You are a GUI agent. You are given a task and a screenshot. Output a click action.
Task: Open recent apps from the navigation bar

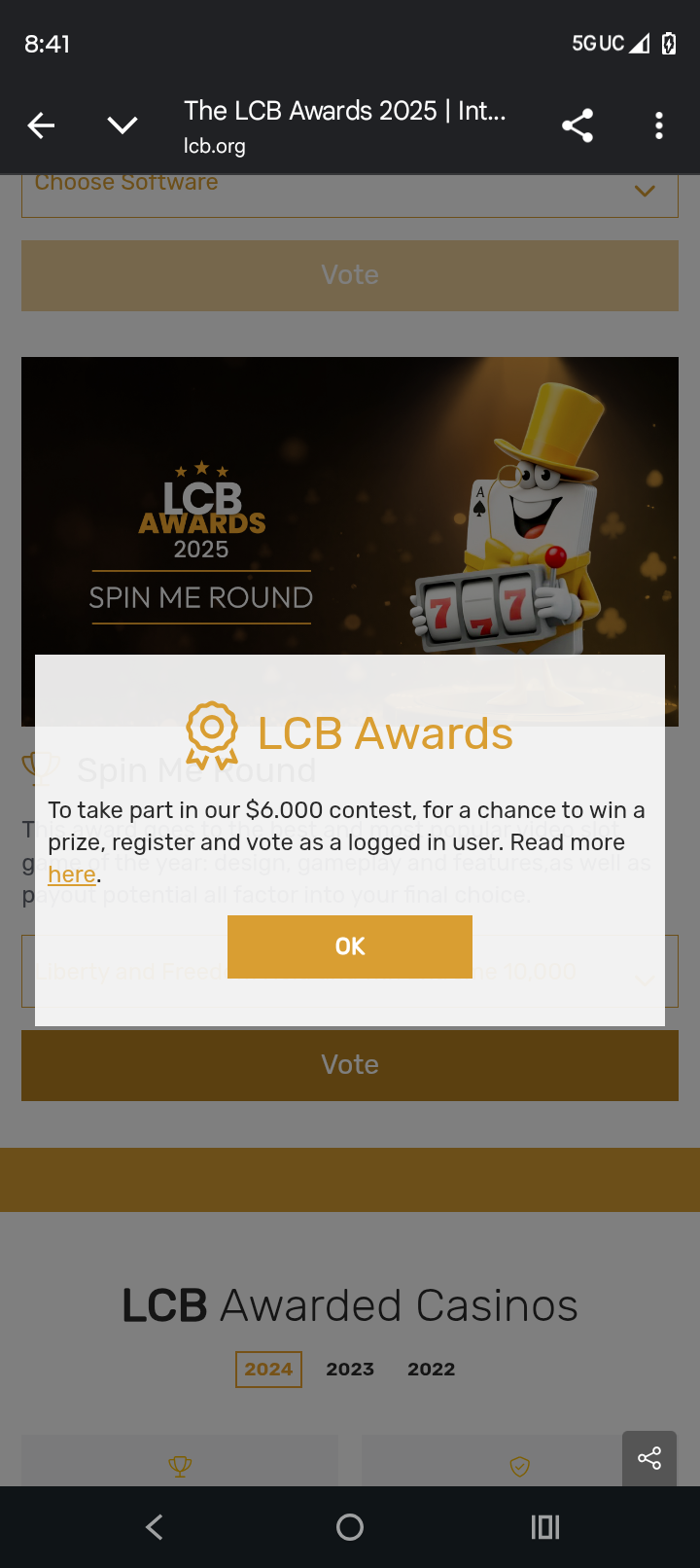click(x=545, y=1527)
